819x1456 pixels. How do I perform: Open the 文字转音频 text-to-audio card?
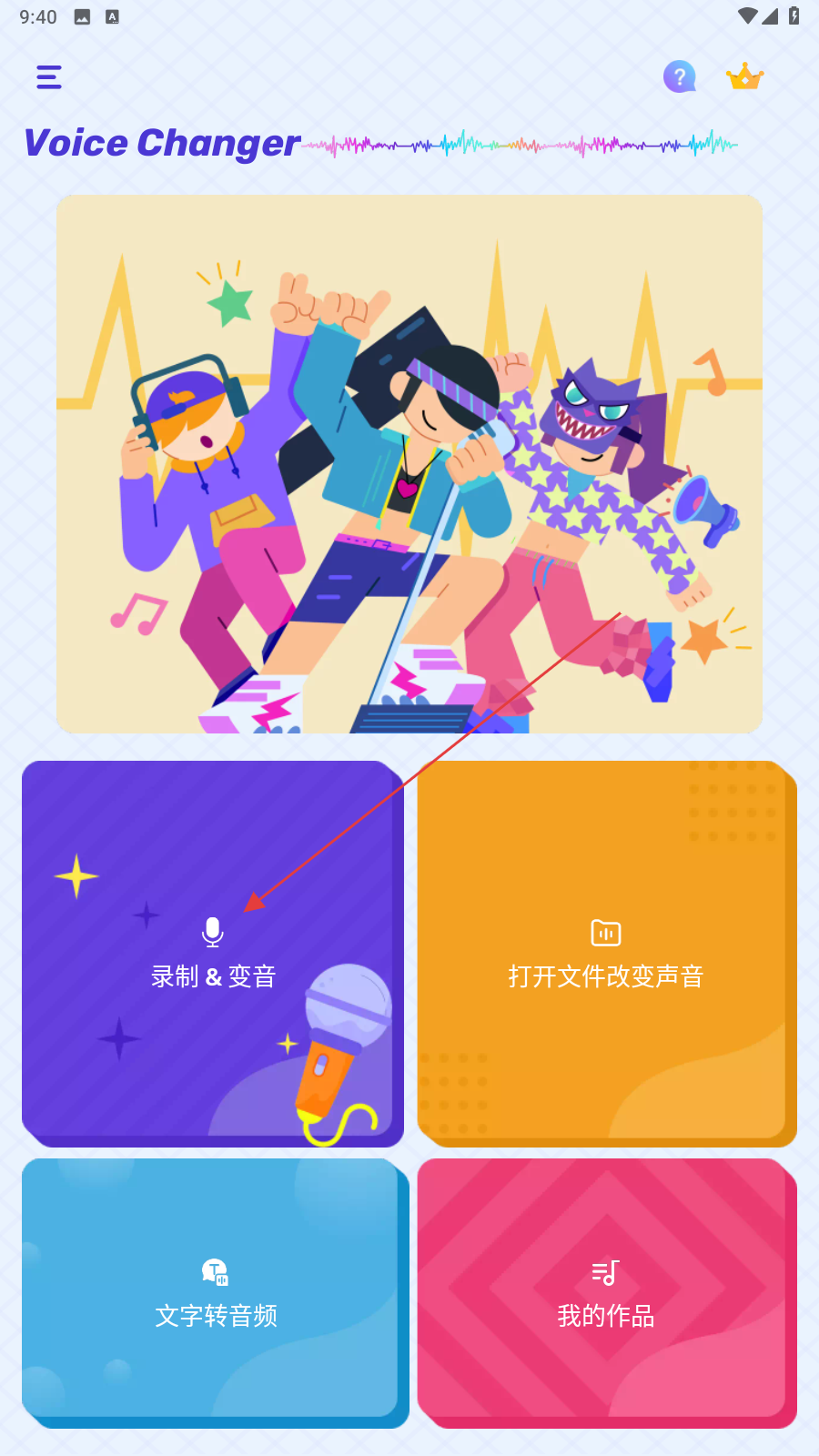[216, 1293]
